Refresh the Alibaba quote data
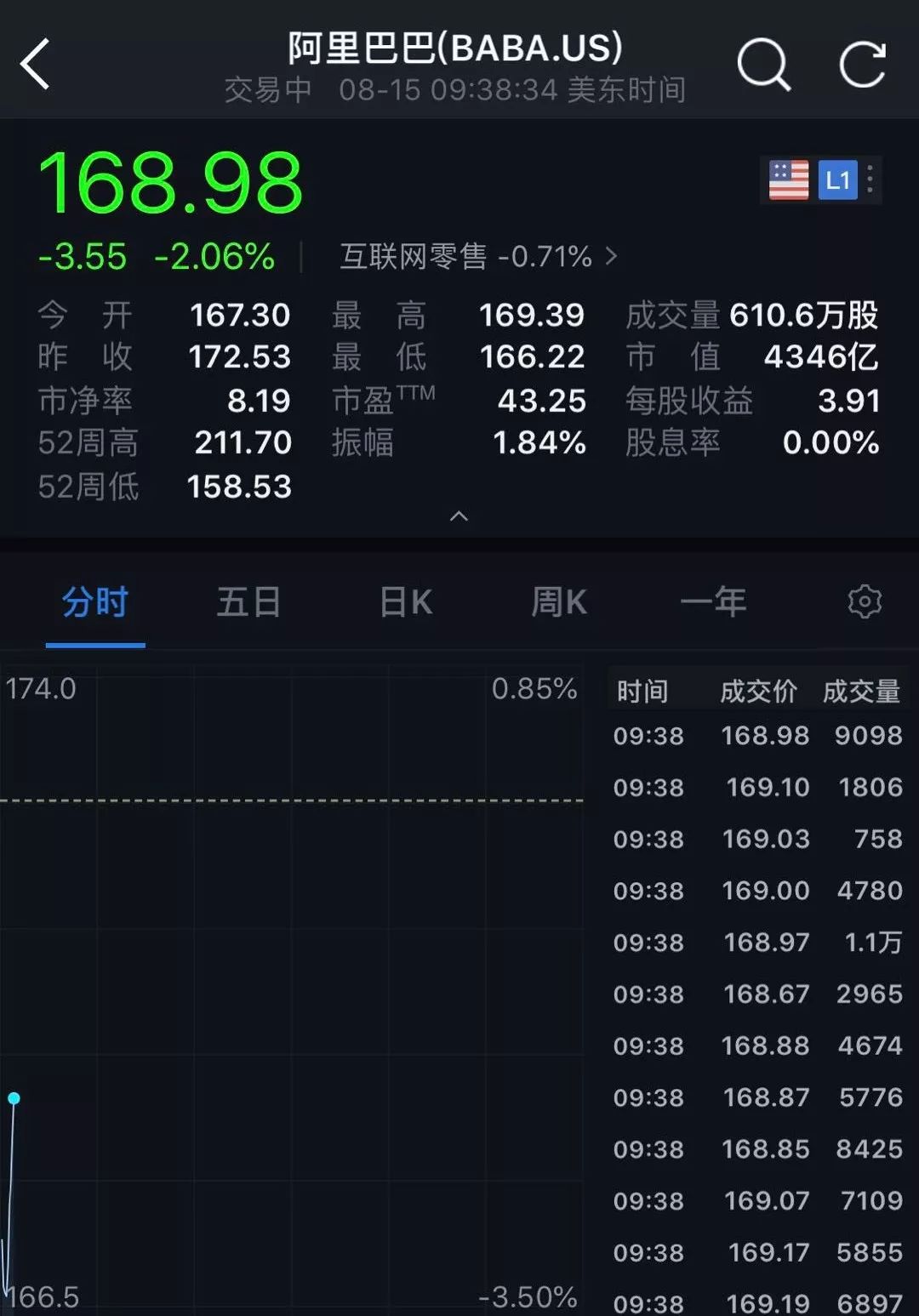Viewport: 919px width, 1316px height. tap(862, 65)
